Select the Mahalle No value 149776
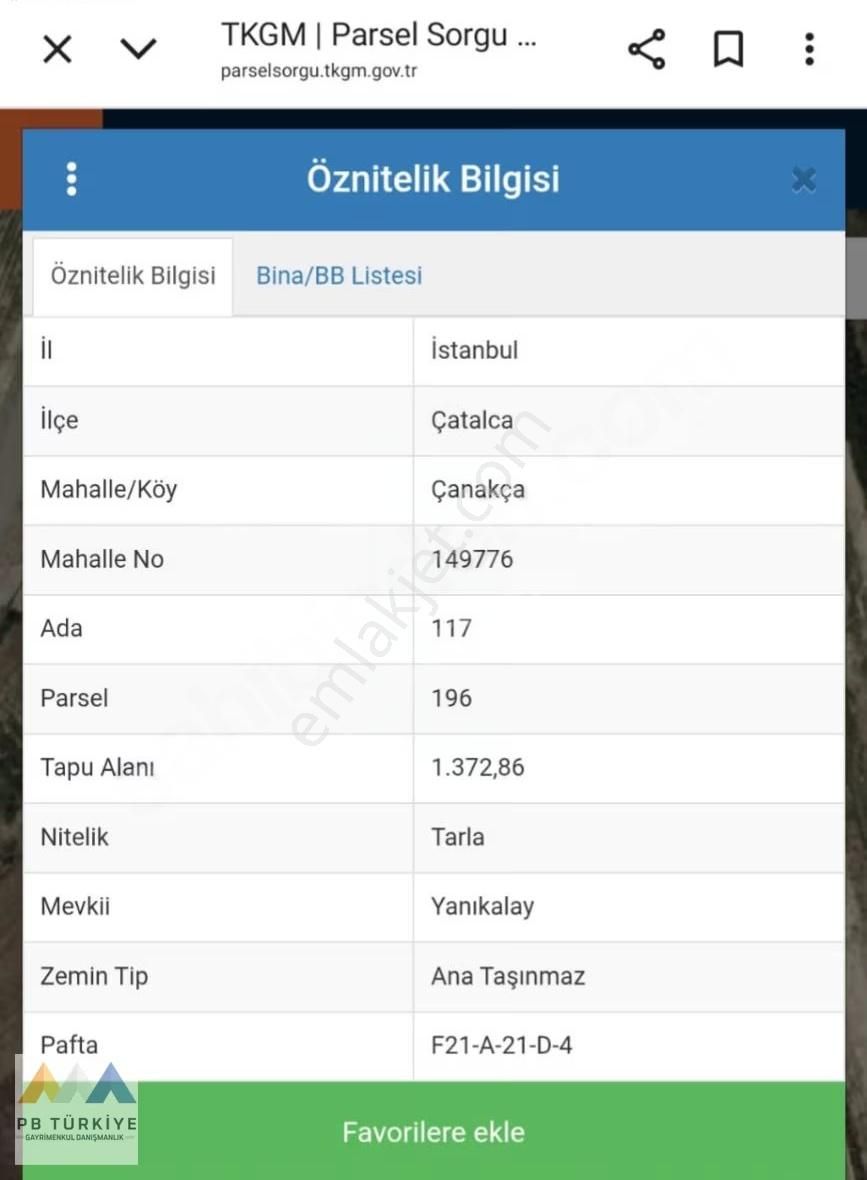 pyautogui.click(x=471, y=559)
